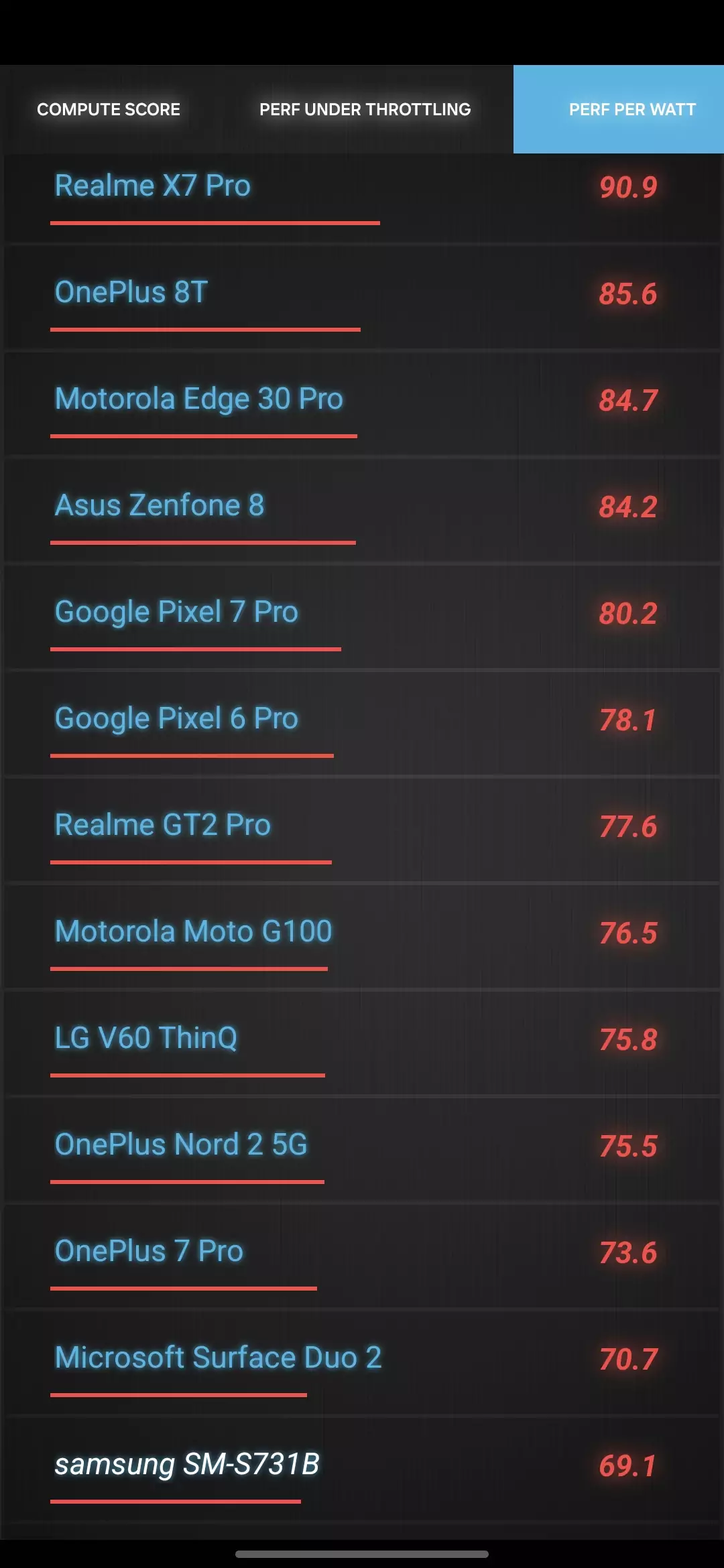Switch to the Compute Score tab
Screen dimensions: 724x1568
tap(109, 109)
